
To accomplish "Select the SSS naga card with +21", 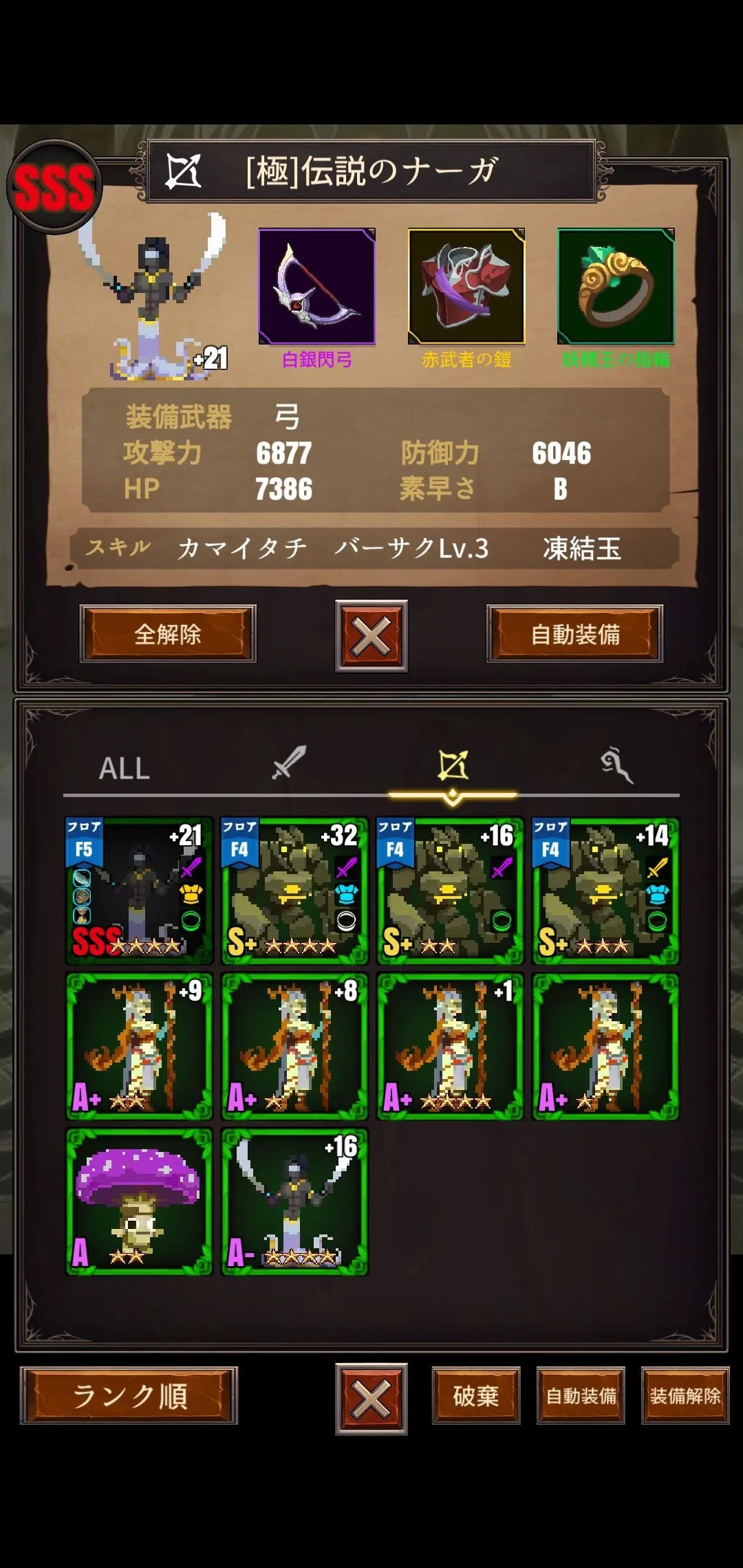I will tap(139, 891).
